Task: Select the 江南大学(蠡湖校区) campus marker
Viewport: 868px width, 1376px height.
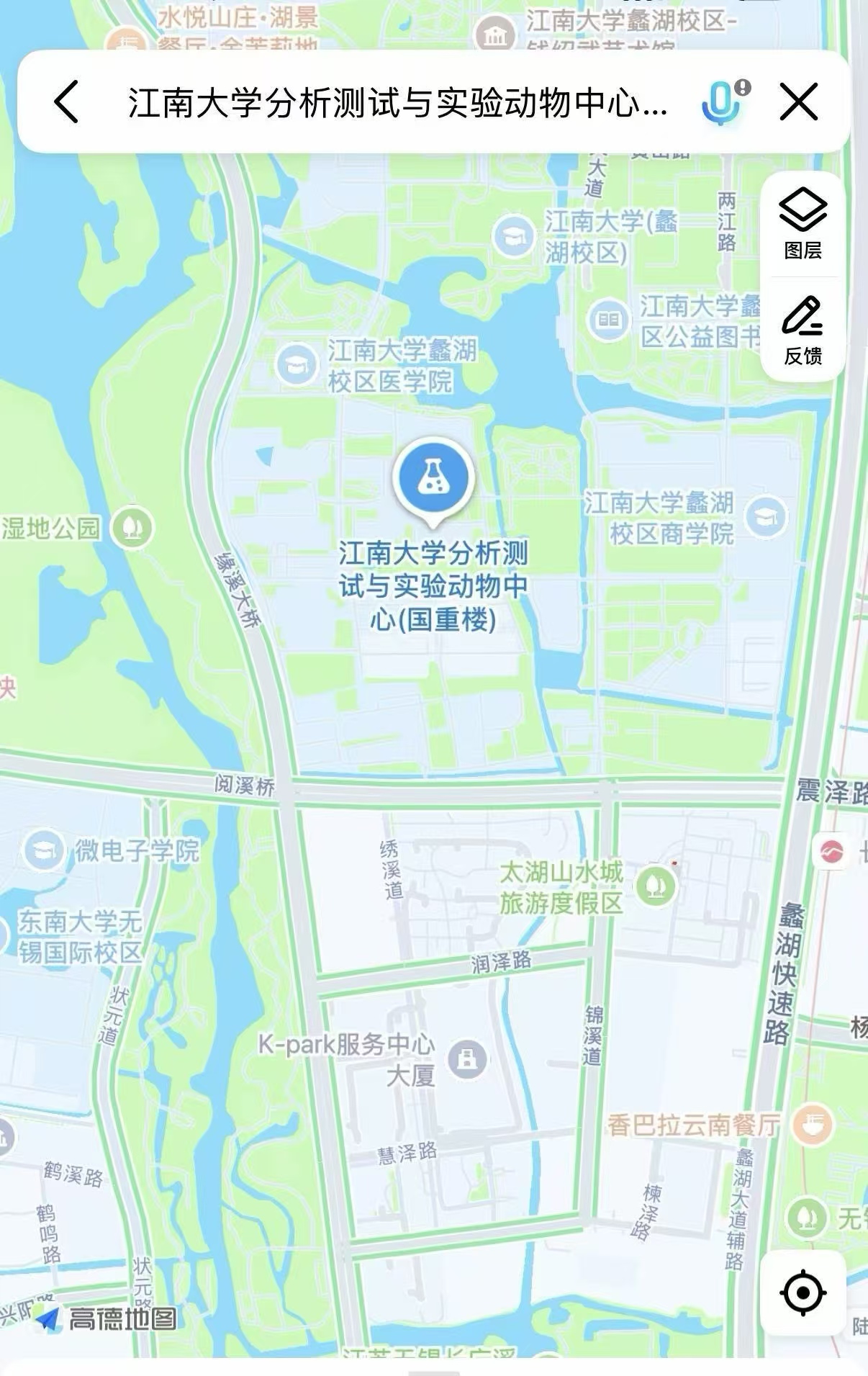Action: (514, 235)
